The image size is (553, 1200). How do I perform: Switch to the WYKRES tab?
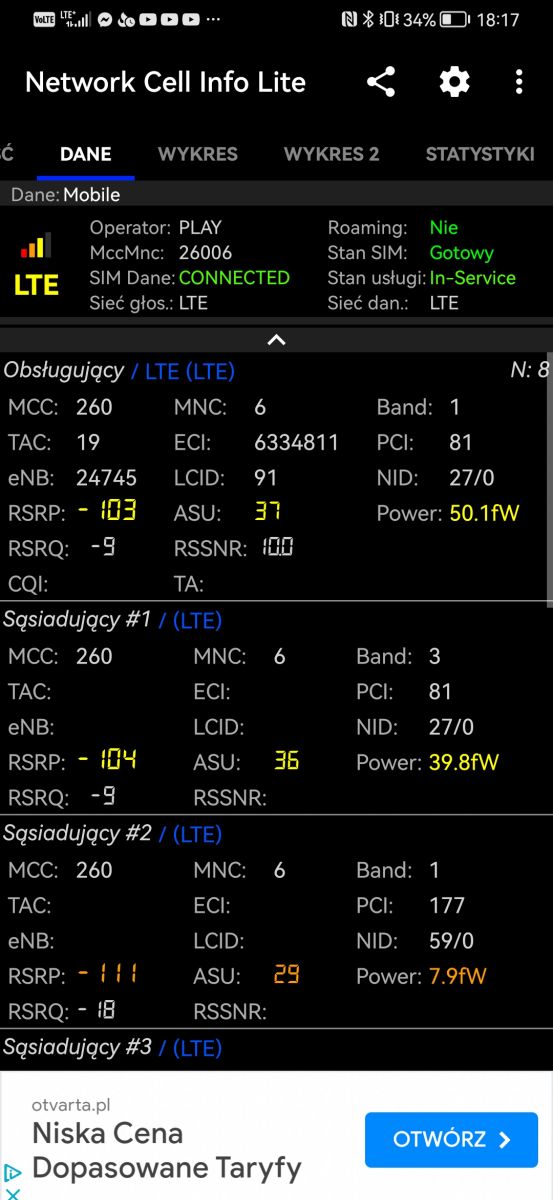pos(198,154)
